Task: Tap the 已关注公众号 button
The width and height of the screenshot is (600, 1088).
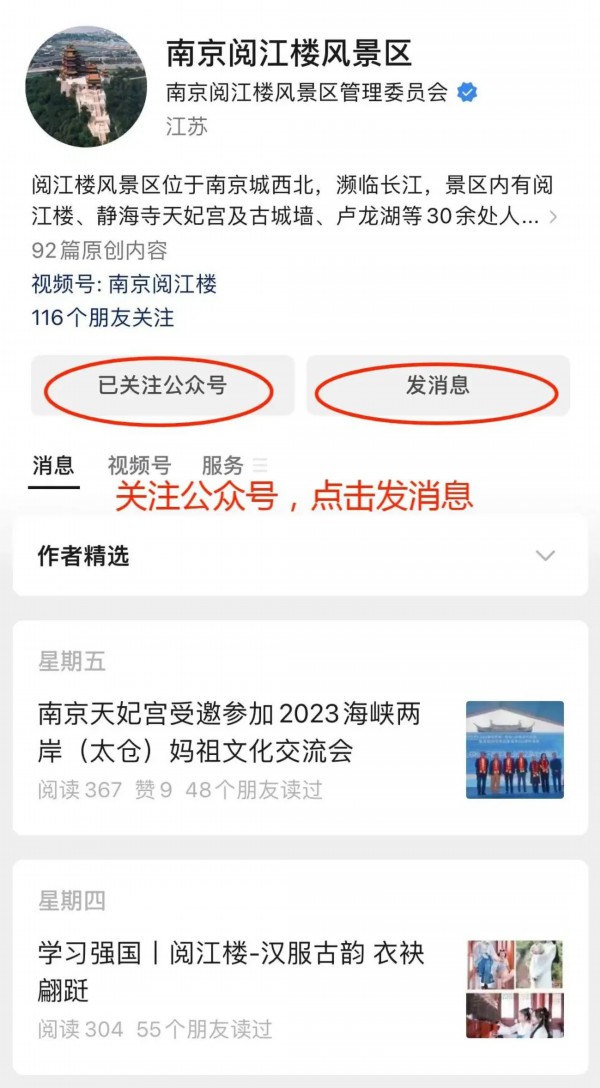Action: [x=163, y=386]
